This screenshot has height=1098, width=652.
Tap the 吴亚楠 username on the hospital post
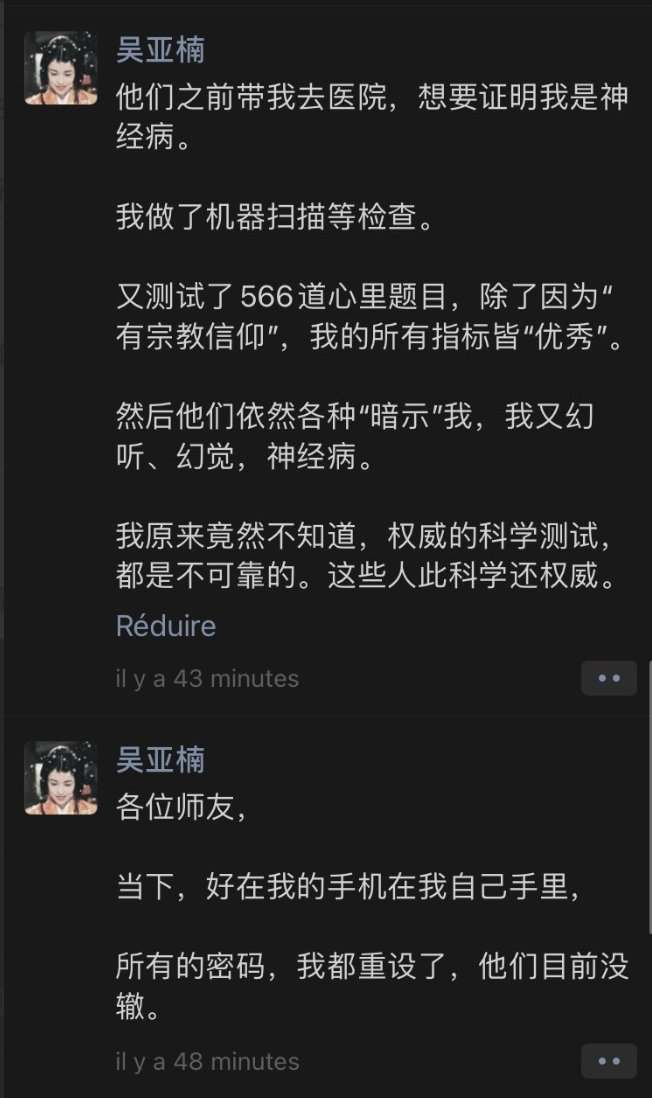161,49
